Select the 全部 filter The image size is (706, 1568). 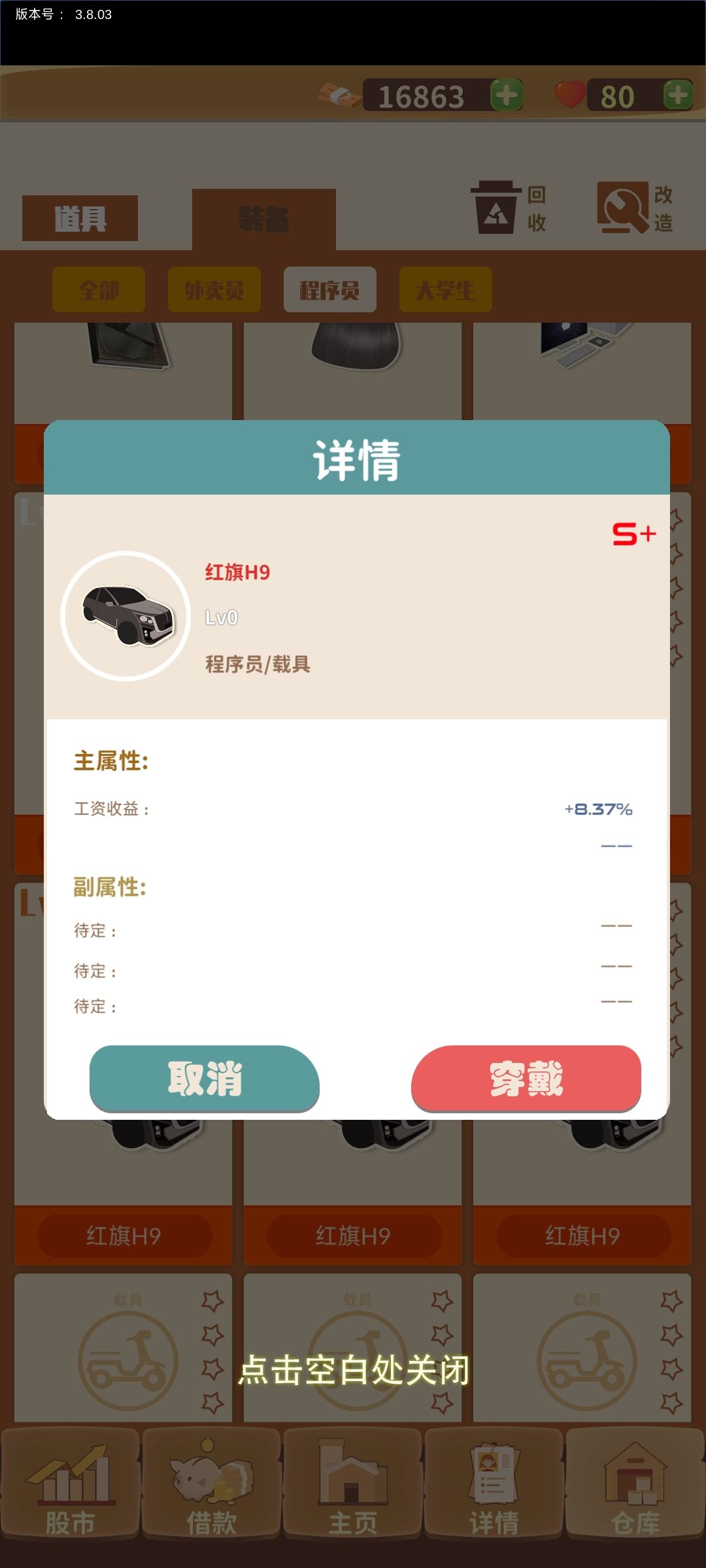98,290
